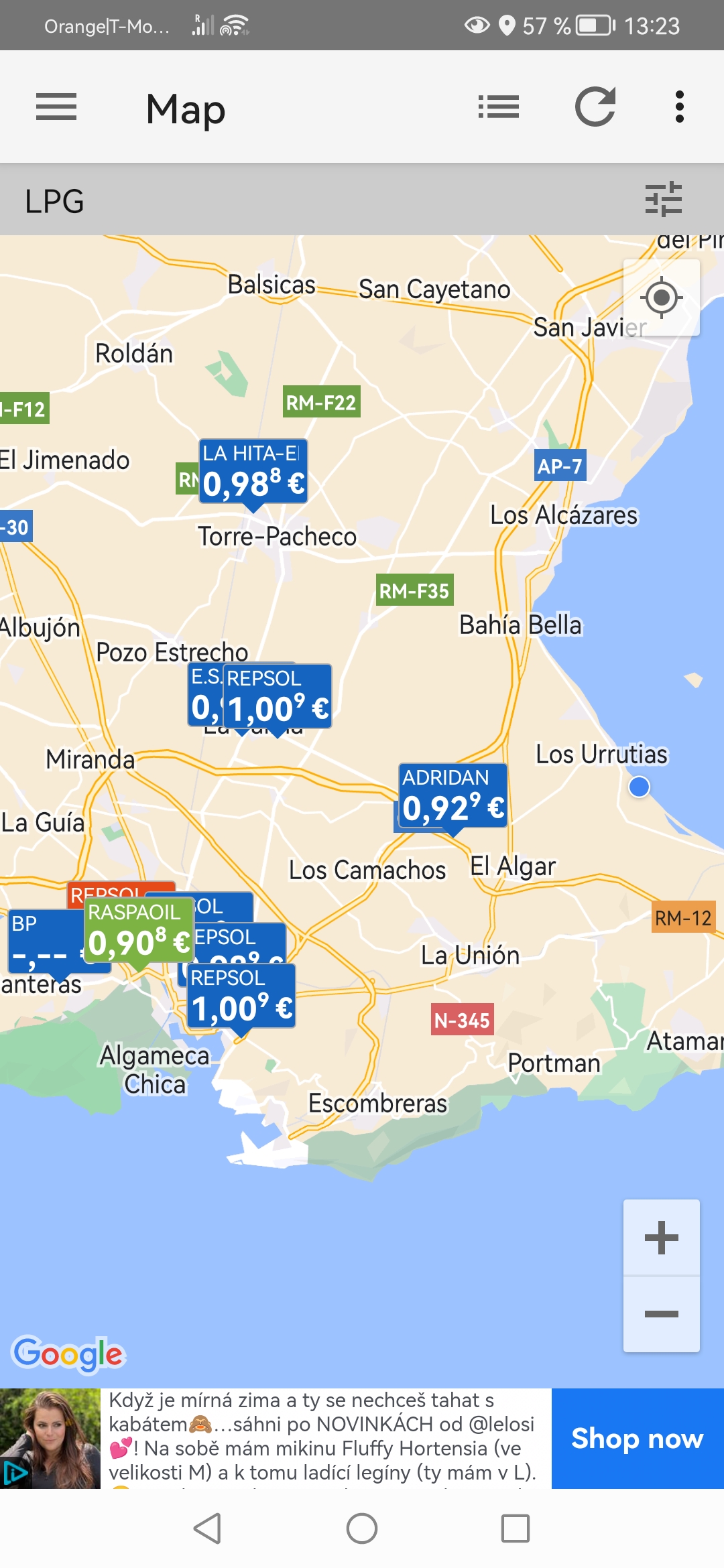Zoom in on the map

[x=662, y=1237]
